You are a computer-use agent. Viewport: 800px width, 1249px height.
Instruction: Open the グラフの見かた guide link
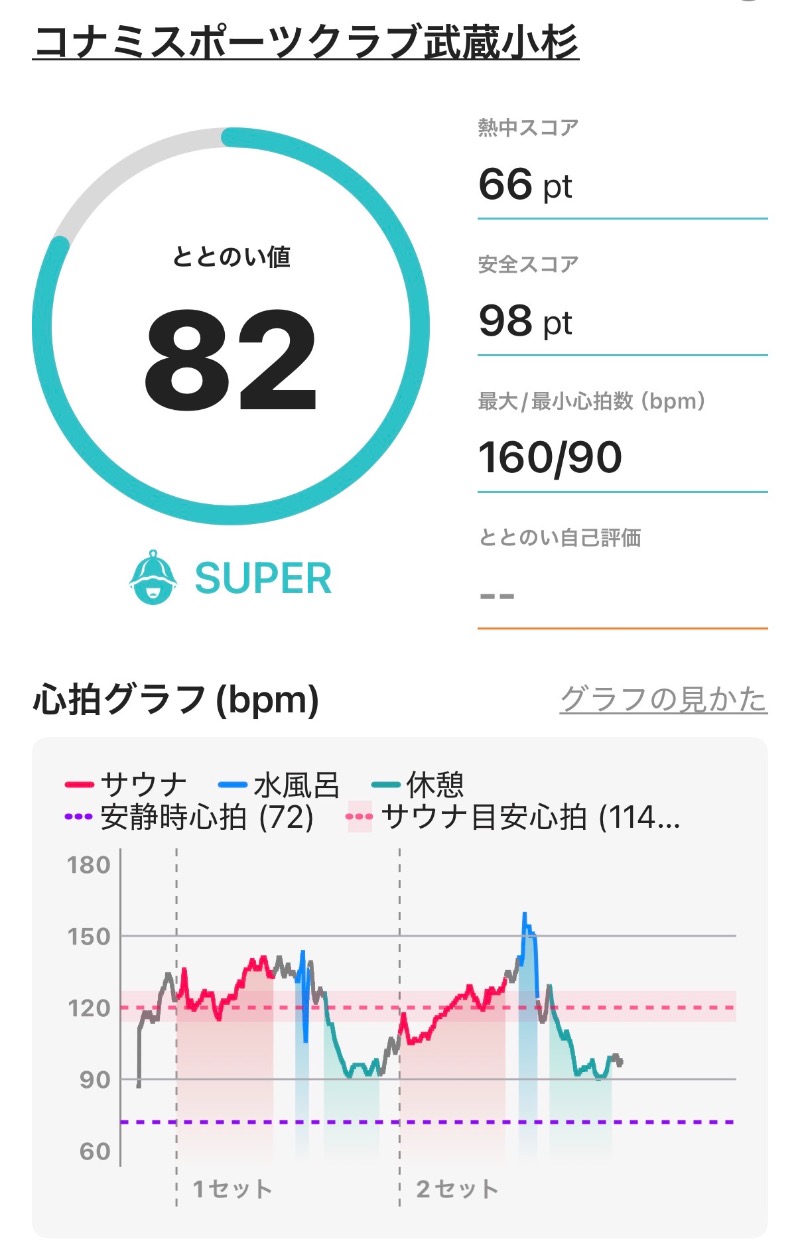point(662,698)
